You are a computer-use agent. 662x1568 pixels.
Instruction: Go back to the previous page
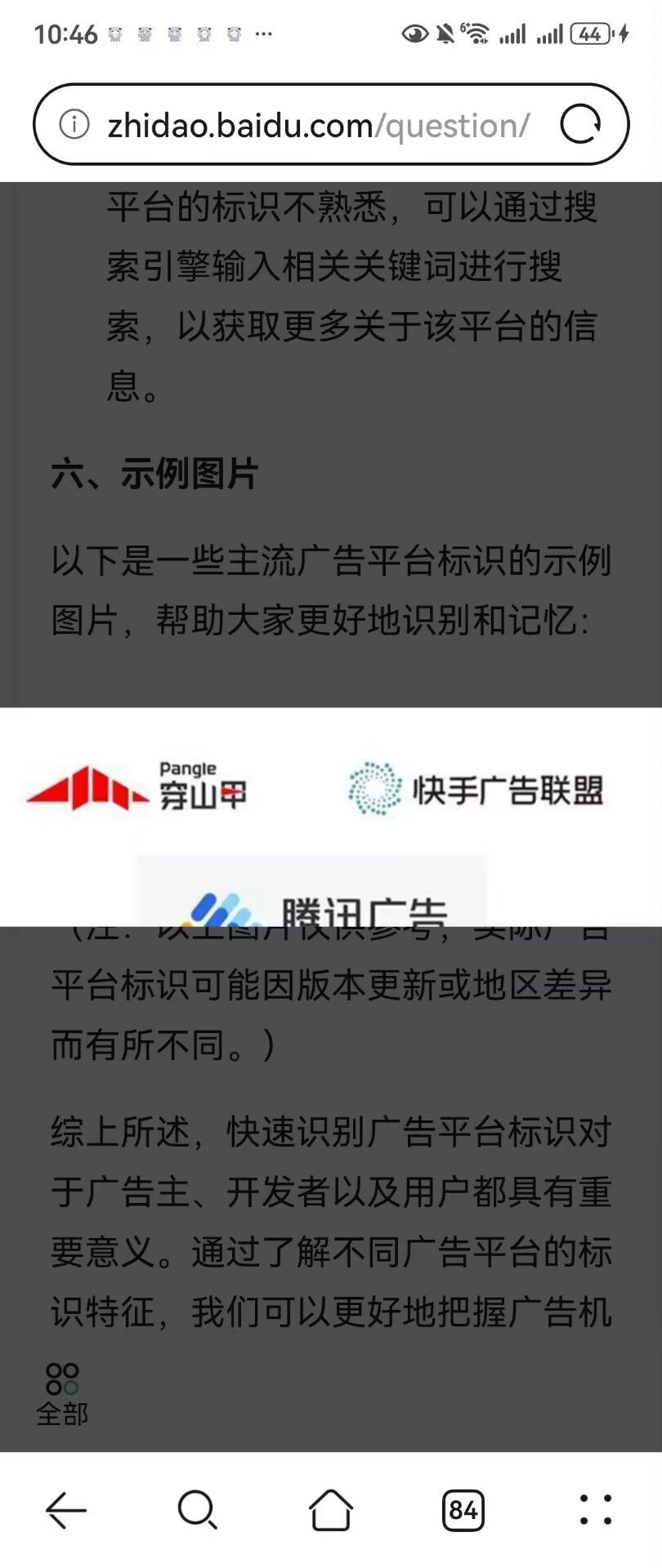66,1510
